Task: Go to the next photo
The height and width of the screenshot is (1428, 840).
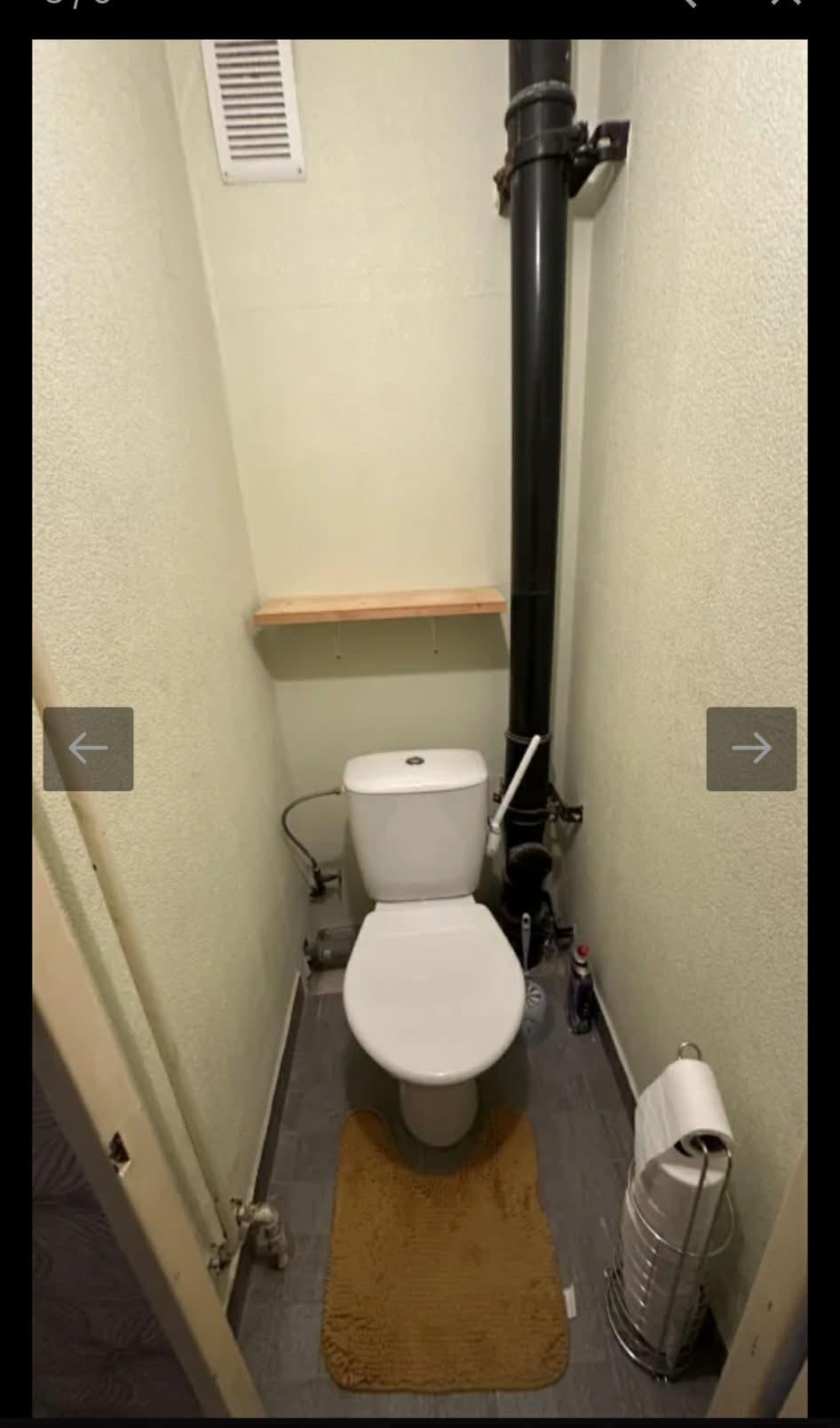Action: pyautogui.click(x=751, y=749)
